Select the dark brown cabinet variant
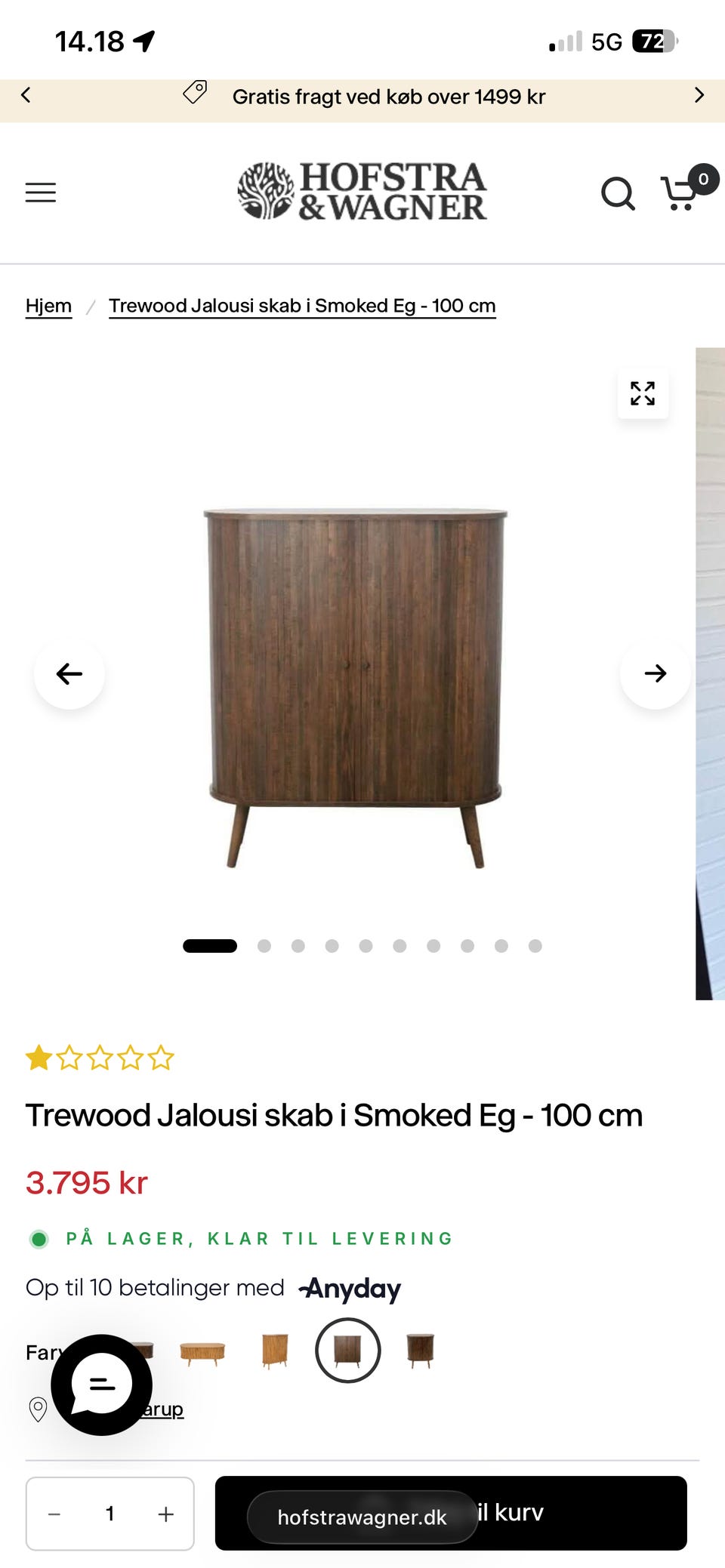725x1568 pixels. [420, 1351]
